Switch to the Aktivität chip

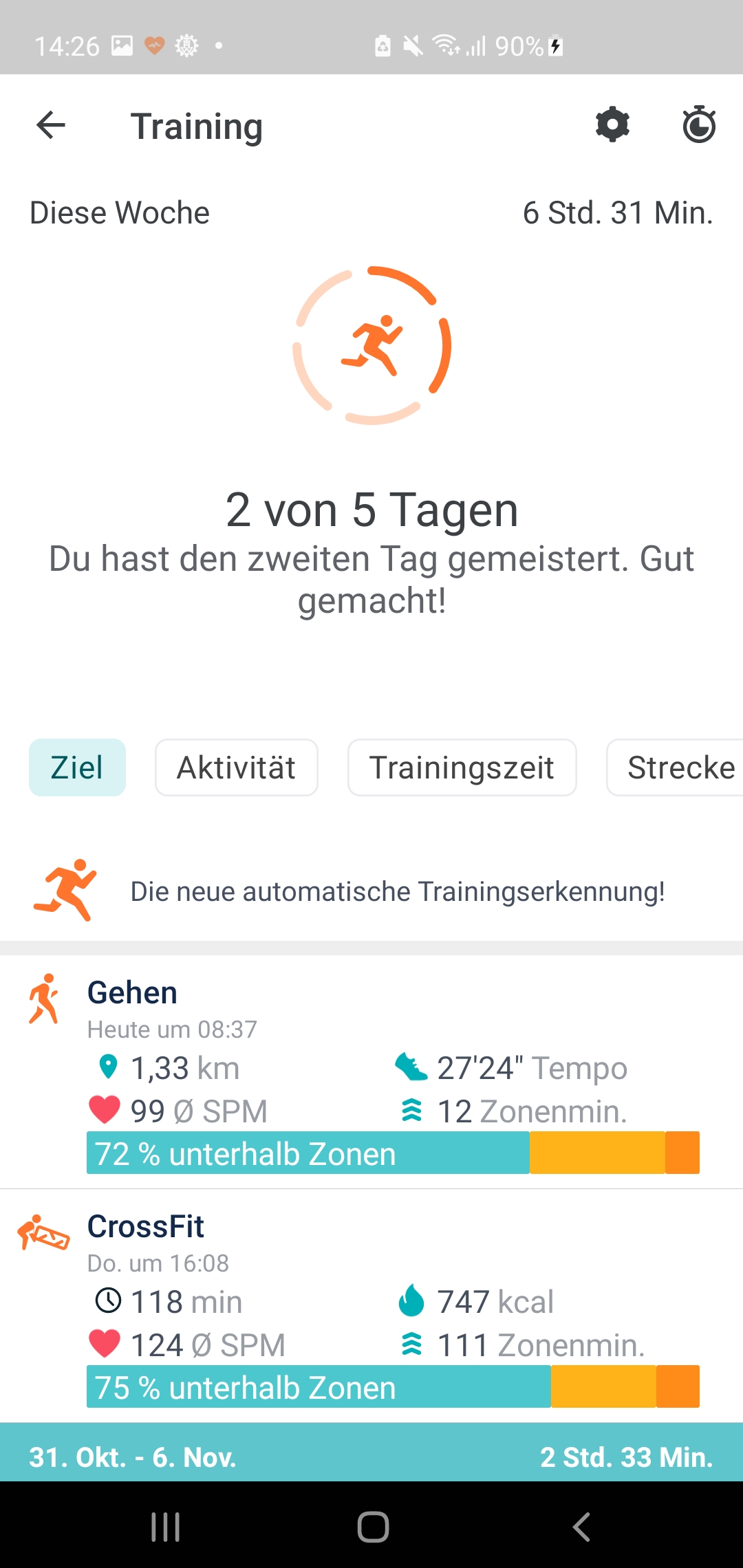237,767
